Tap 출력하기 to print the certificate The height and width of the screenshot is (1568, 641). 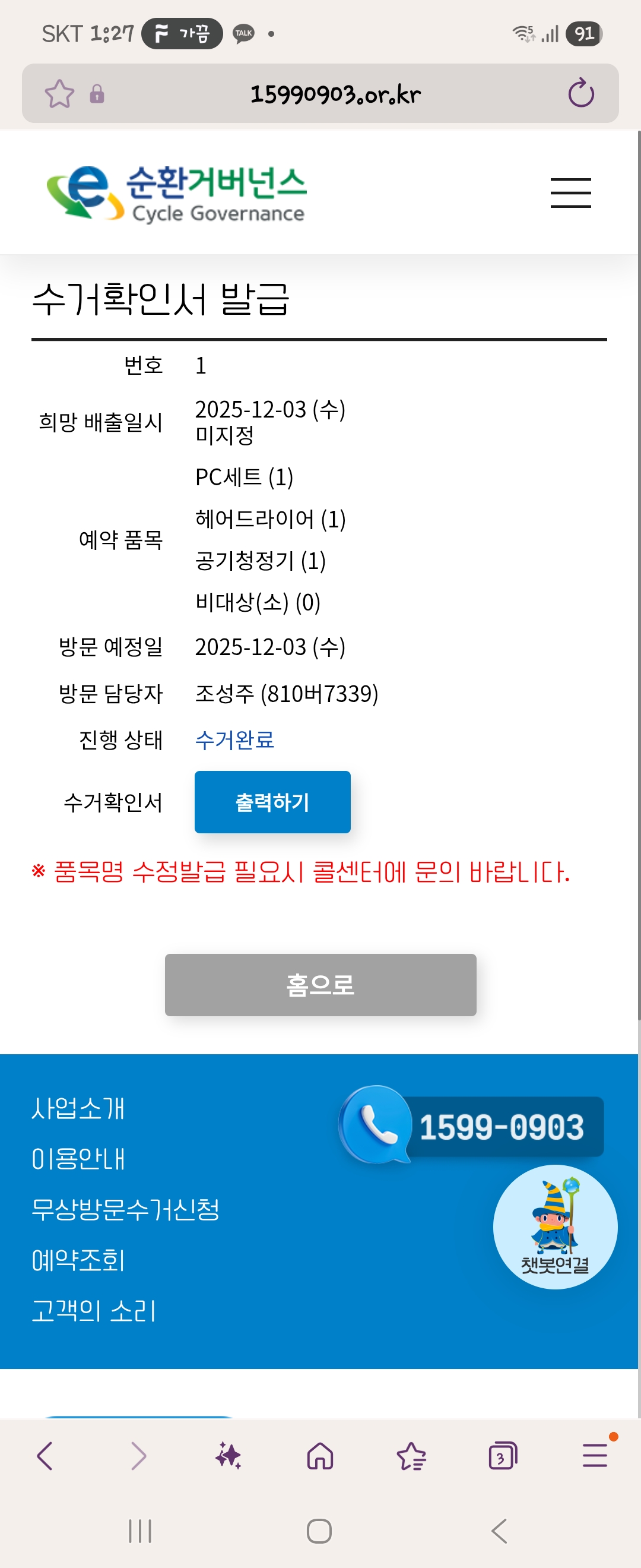click(272, 802)
